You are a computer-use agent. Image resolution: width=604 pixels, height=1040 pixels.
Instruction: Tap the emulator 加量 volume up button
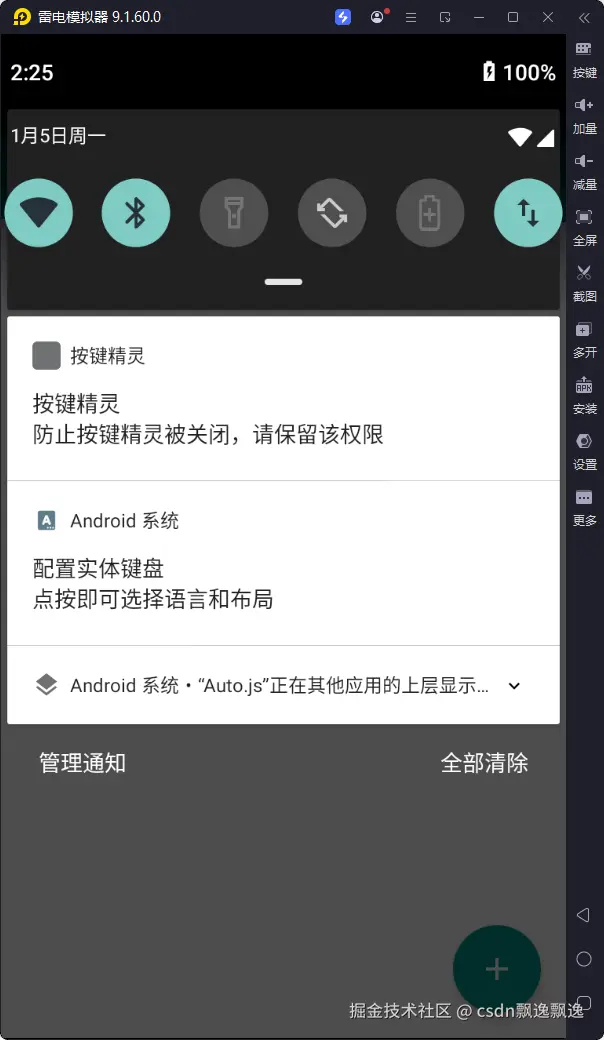coord(584,114)
